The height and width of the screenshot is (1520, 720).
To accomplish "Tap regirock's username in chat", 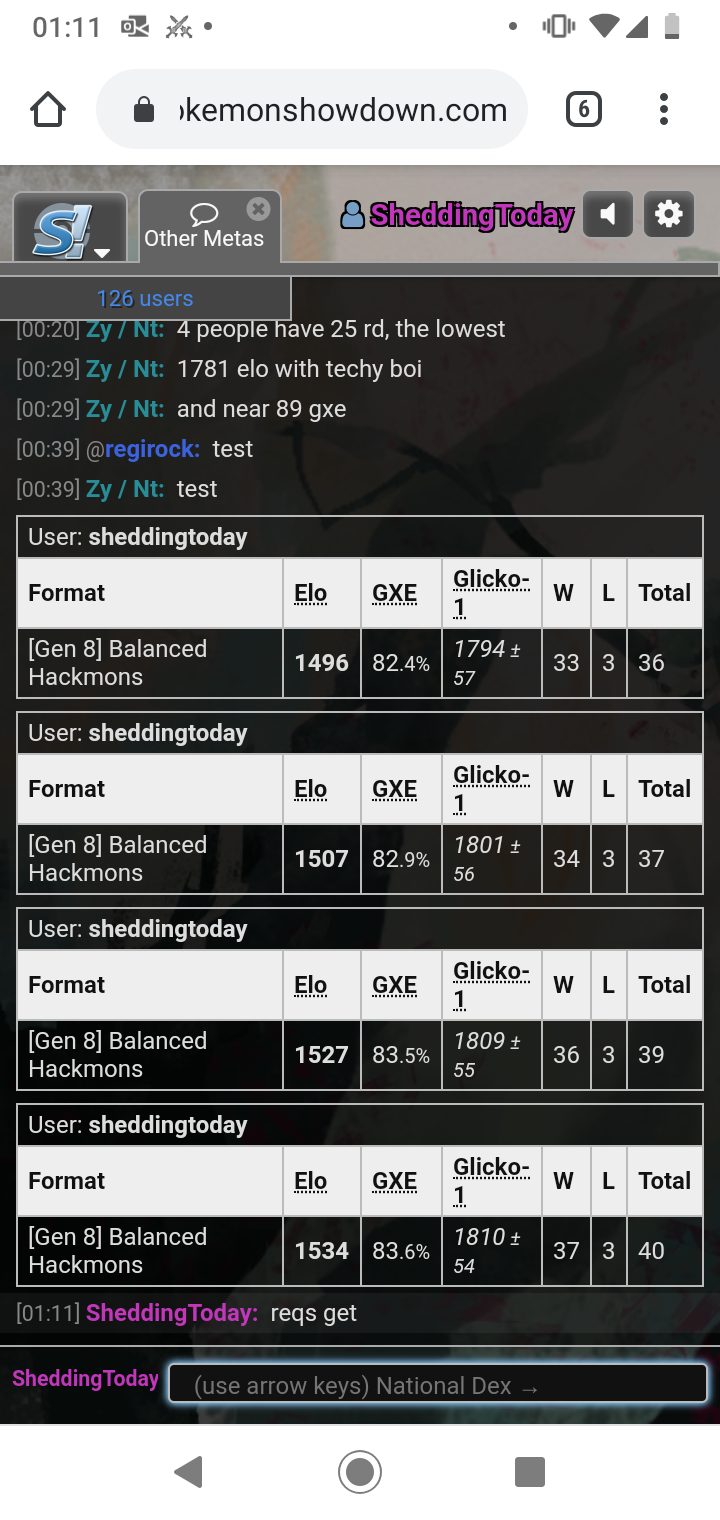I will point(151,449).
